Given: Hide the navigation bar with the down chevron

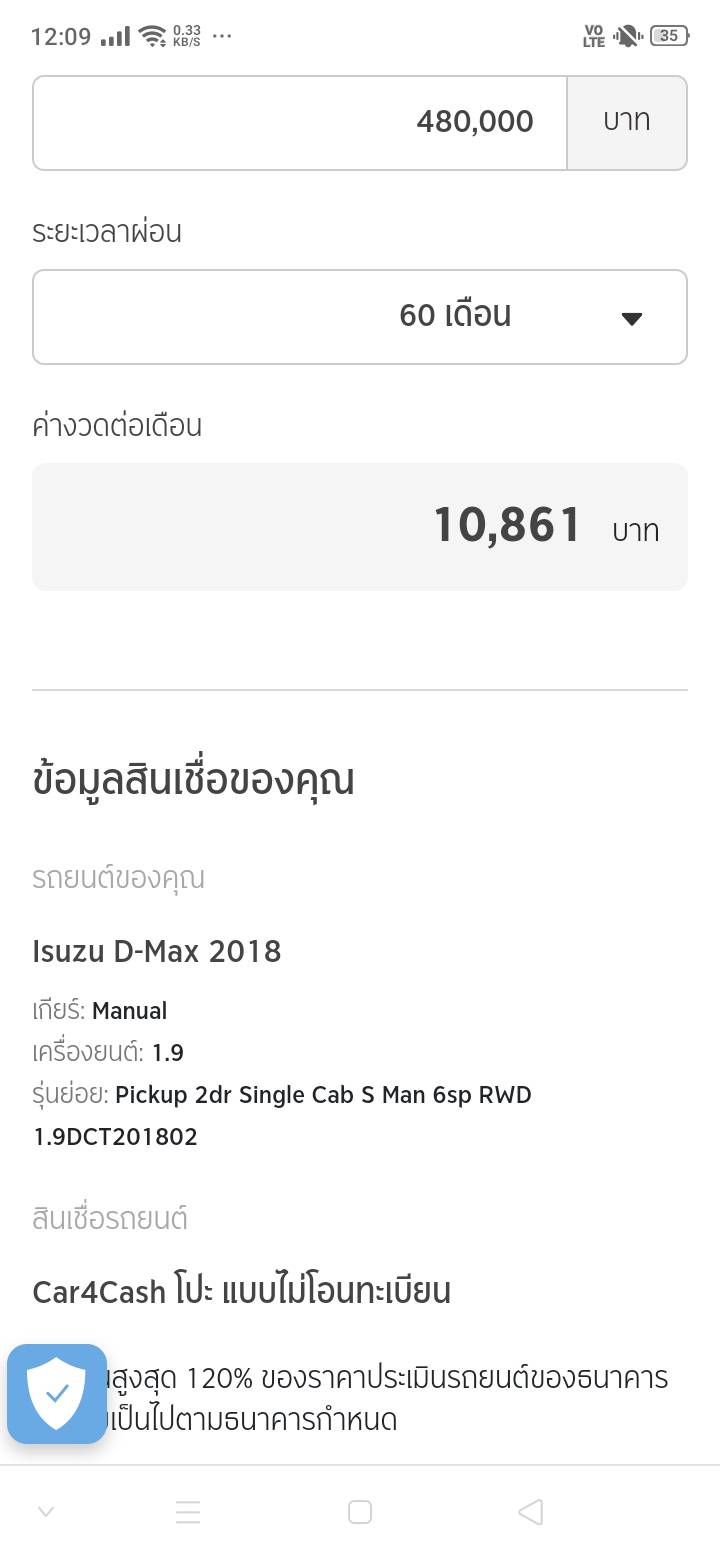Looking at the screenshot, I should tap(45, 1512).
